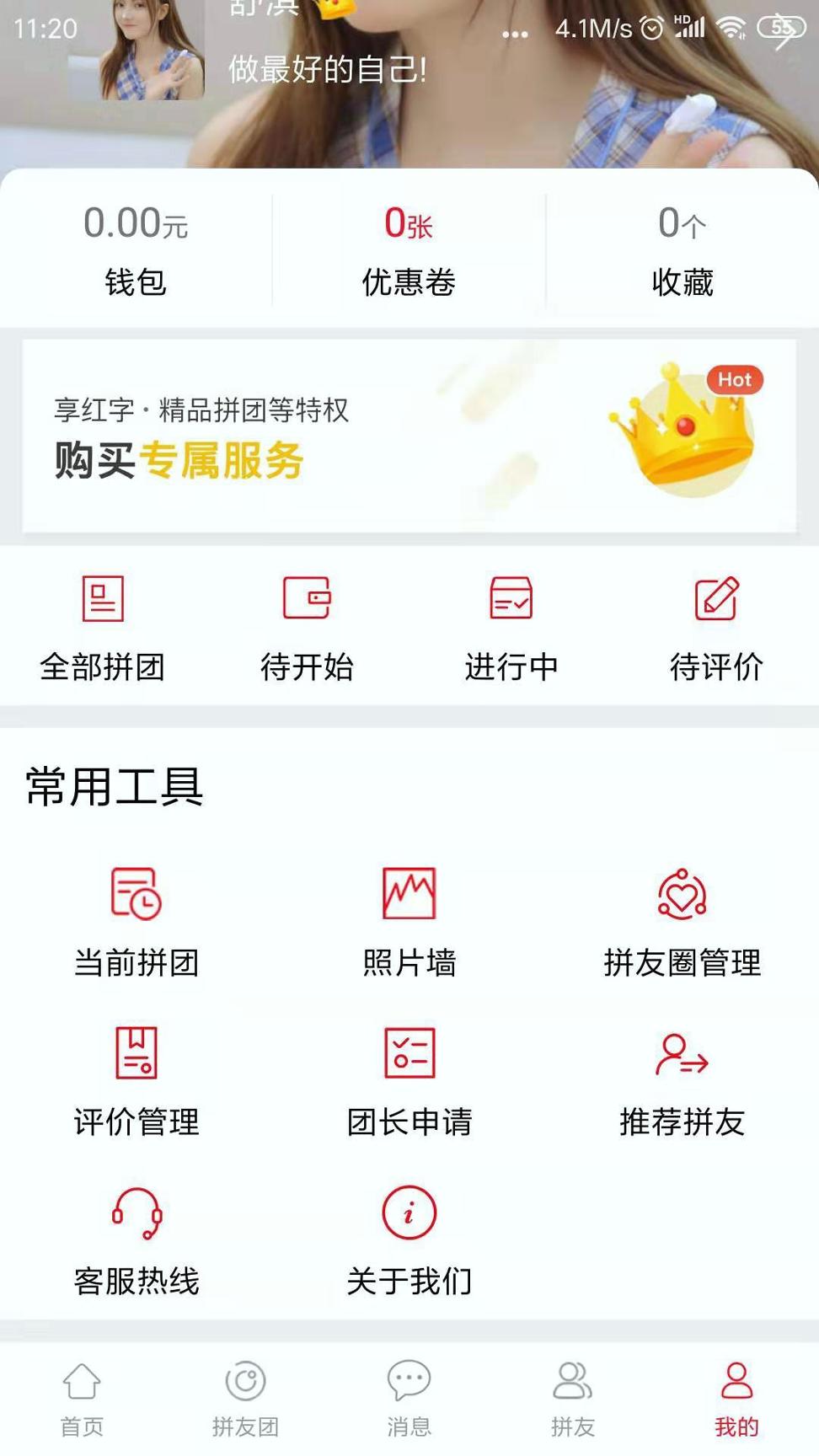Image resolution: width=819 pixels, height=1456 pixels.
Task: Switch to the 首页 home tab
Action: (x=82, y=1399)
